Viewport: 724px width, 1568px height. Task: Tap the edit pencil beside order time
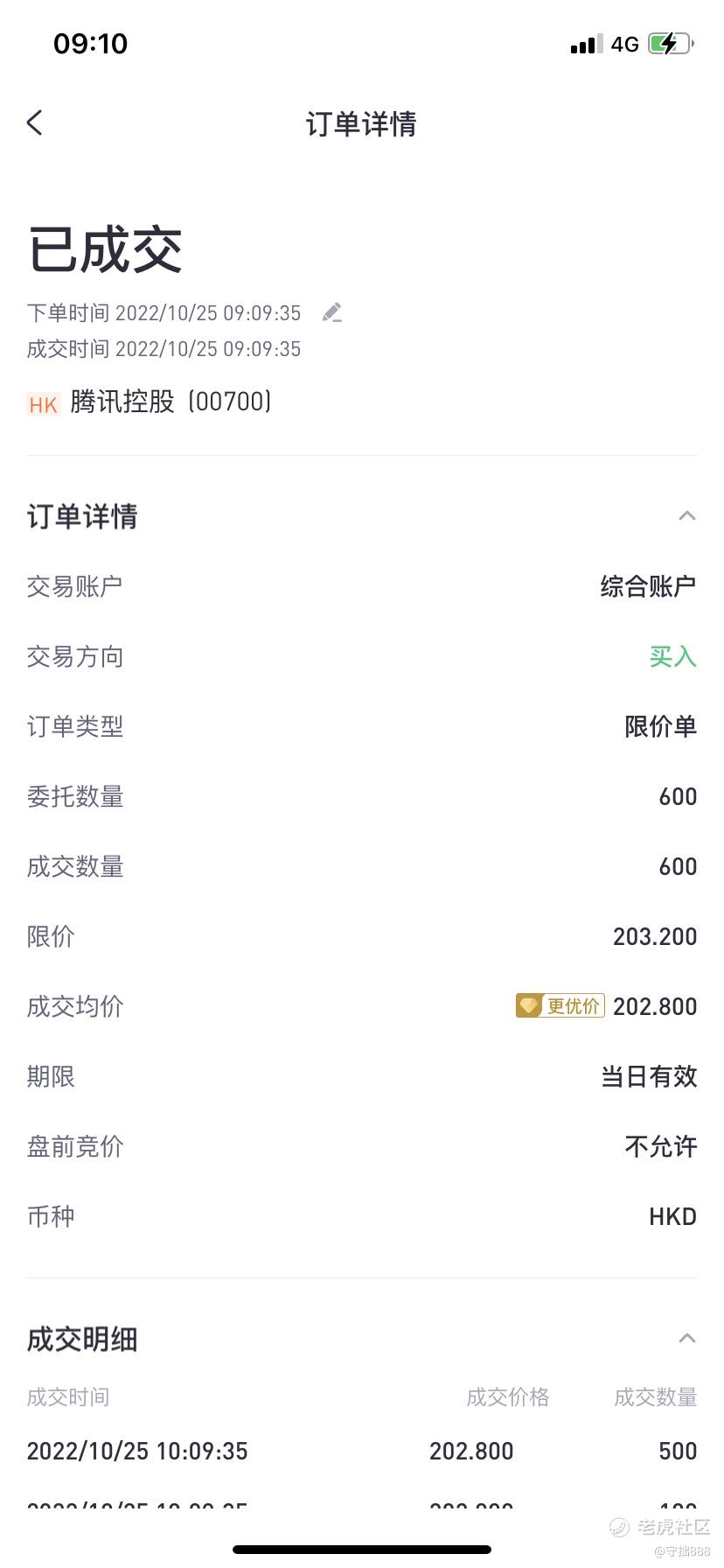(x=332, y=313)
